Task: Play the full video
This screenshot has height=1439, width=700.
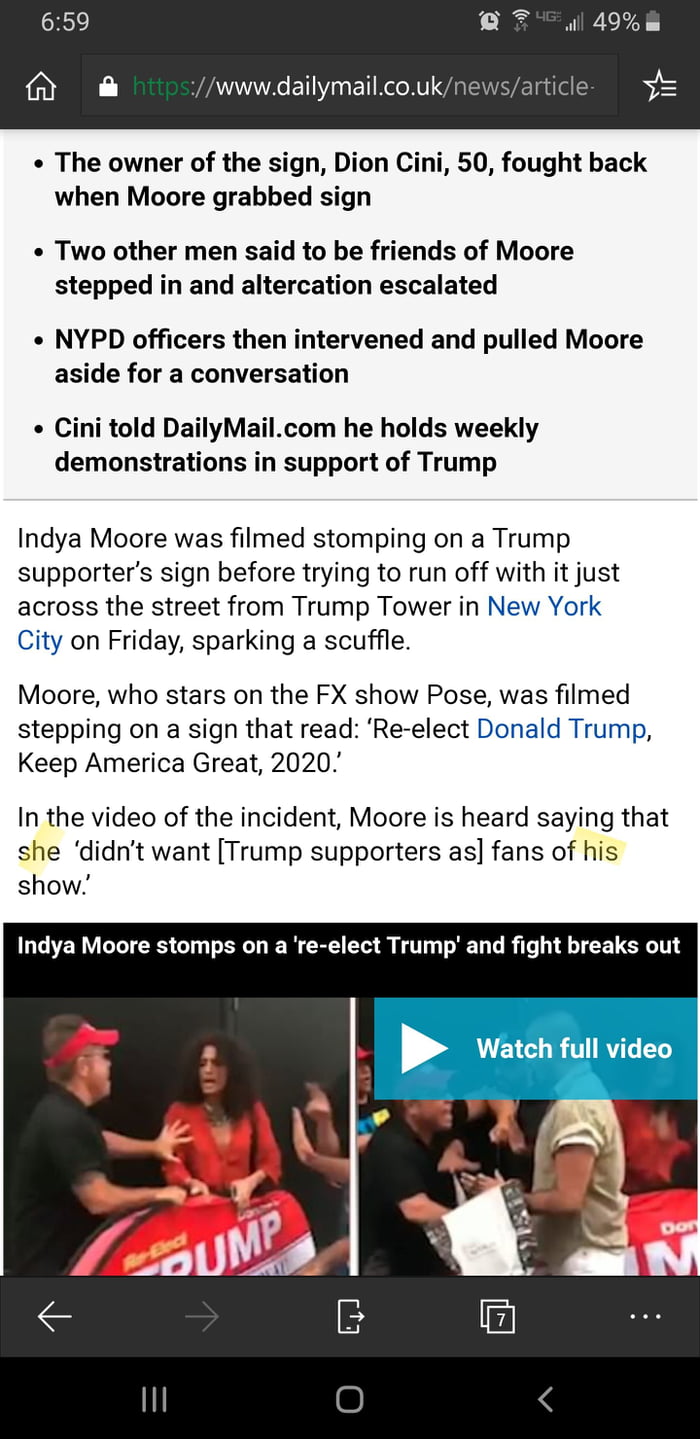Action: [x=537, y=1048]
